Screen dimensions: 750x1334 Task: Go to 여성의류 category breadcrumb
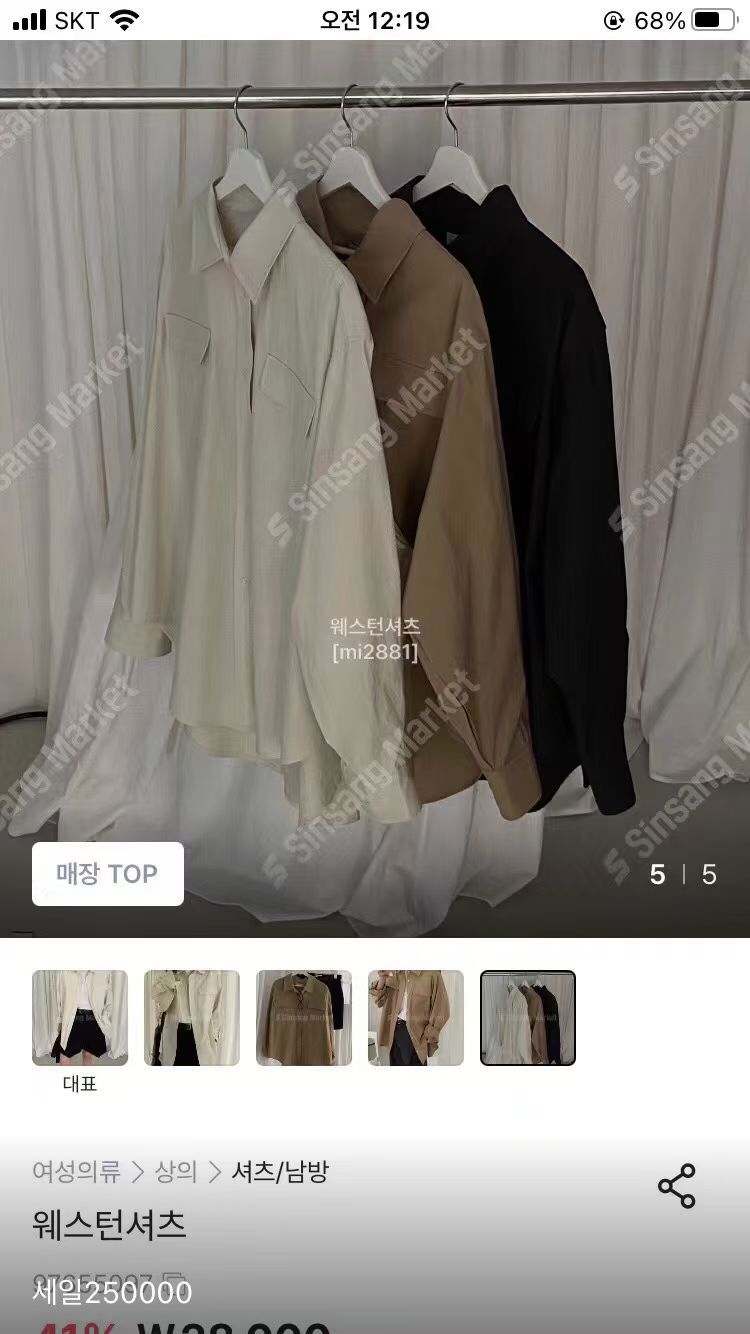point(76,1171)
